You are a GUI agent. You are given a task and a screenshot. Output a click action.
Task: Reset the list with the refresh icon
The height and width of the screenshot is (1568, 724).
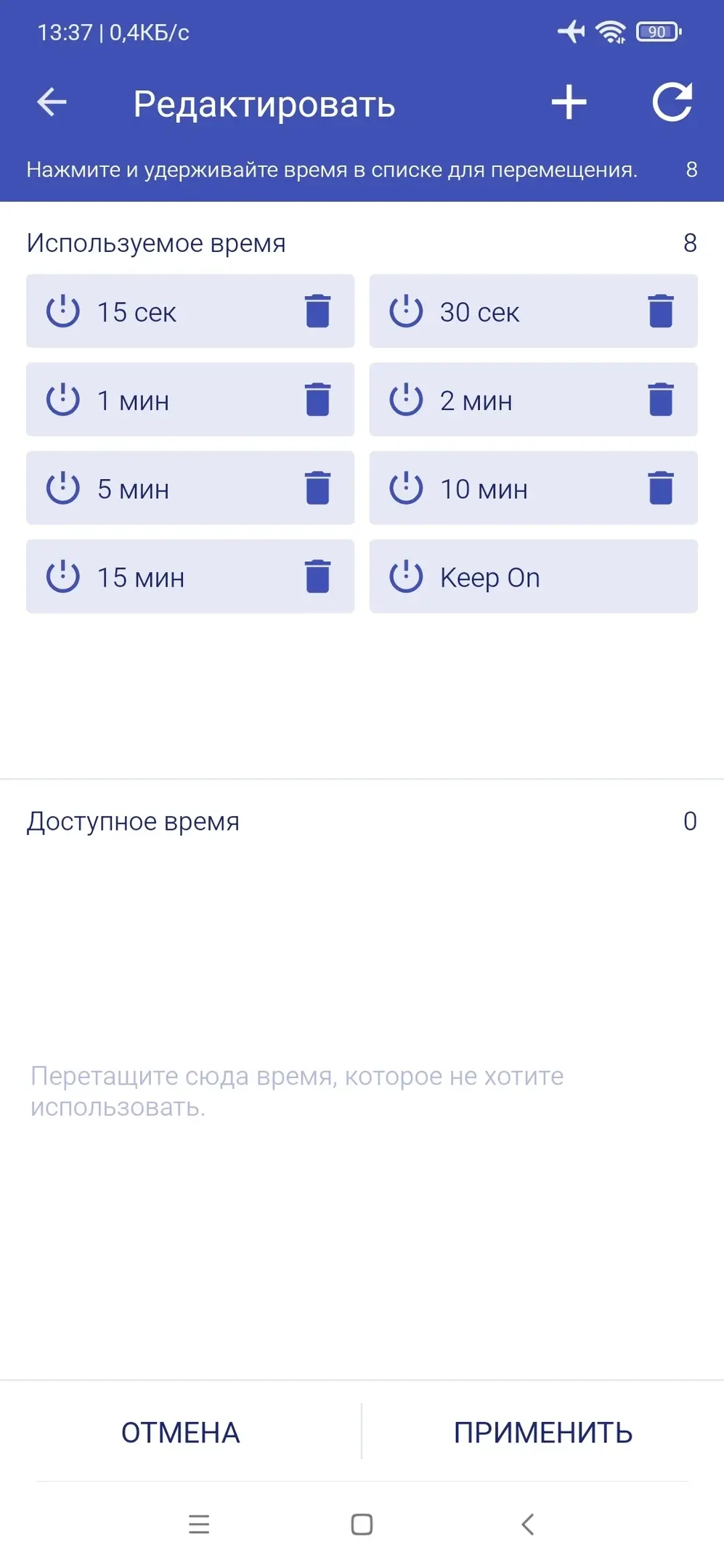(x=672, y=102)
